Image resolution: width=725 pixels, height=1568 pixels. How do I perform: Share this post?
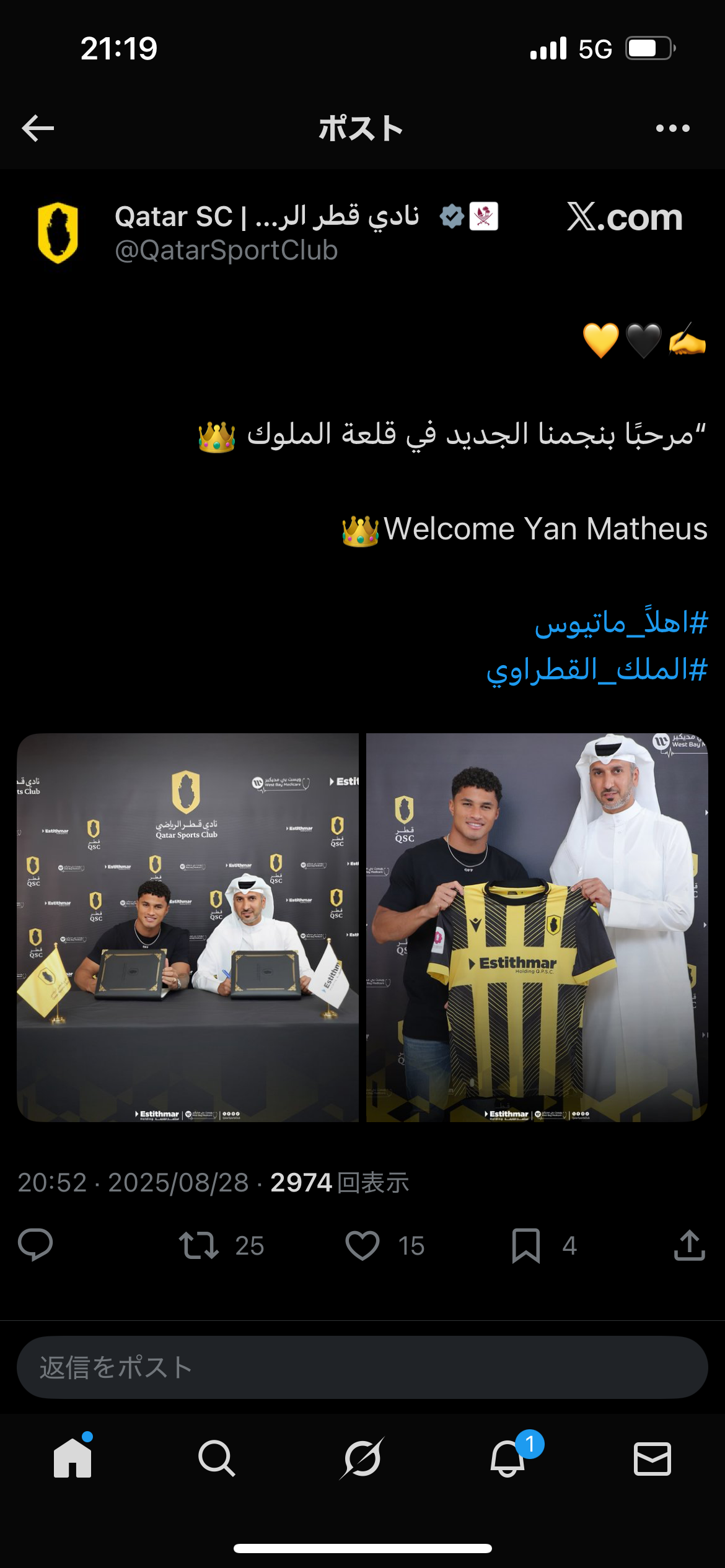click(x=690, y=1245)
